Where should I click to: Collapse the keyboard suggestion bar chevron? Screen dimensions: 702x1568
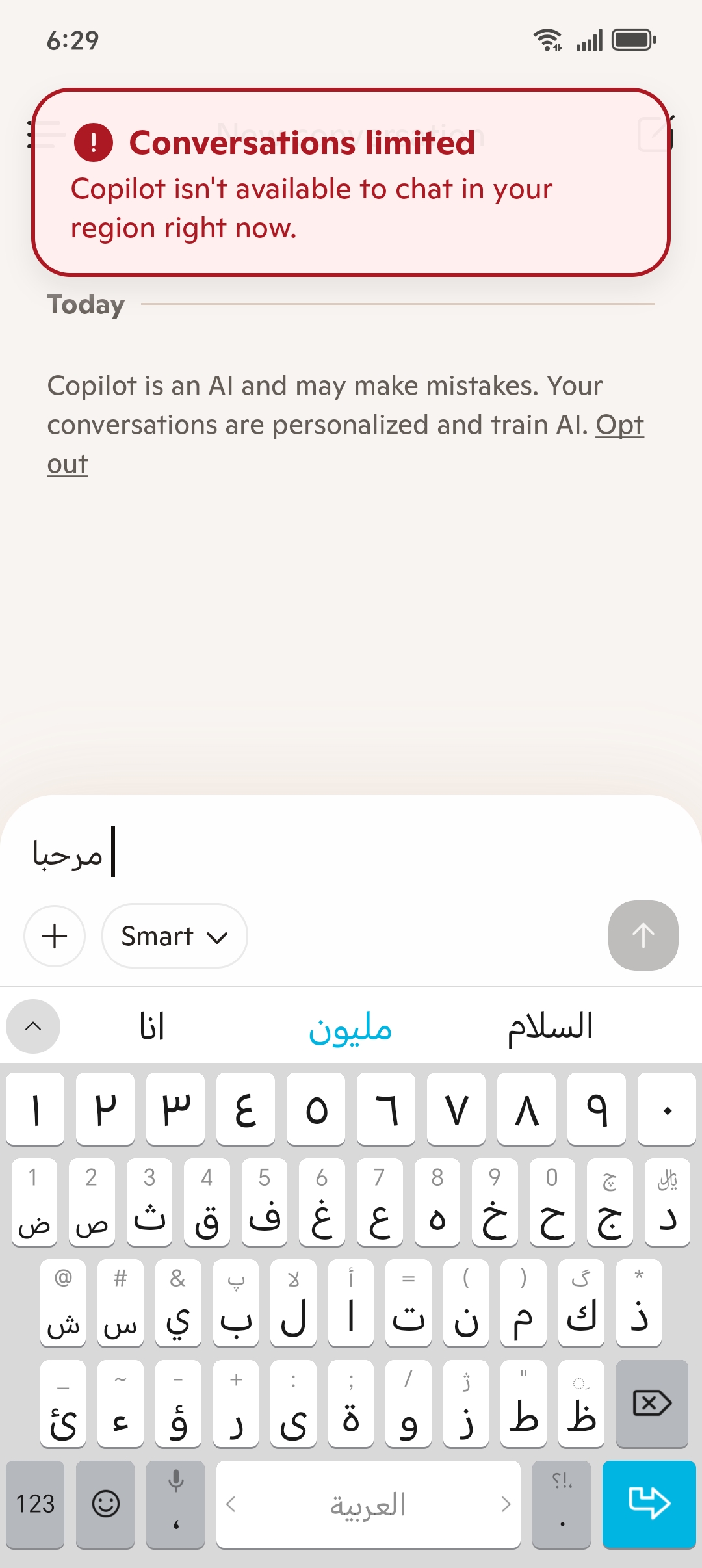[33, 1026]
